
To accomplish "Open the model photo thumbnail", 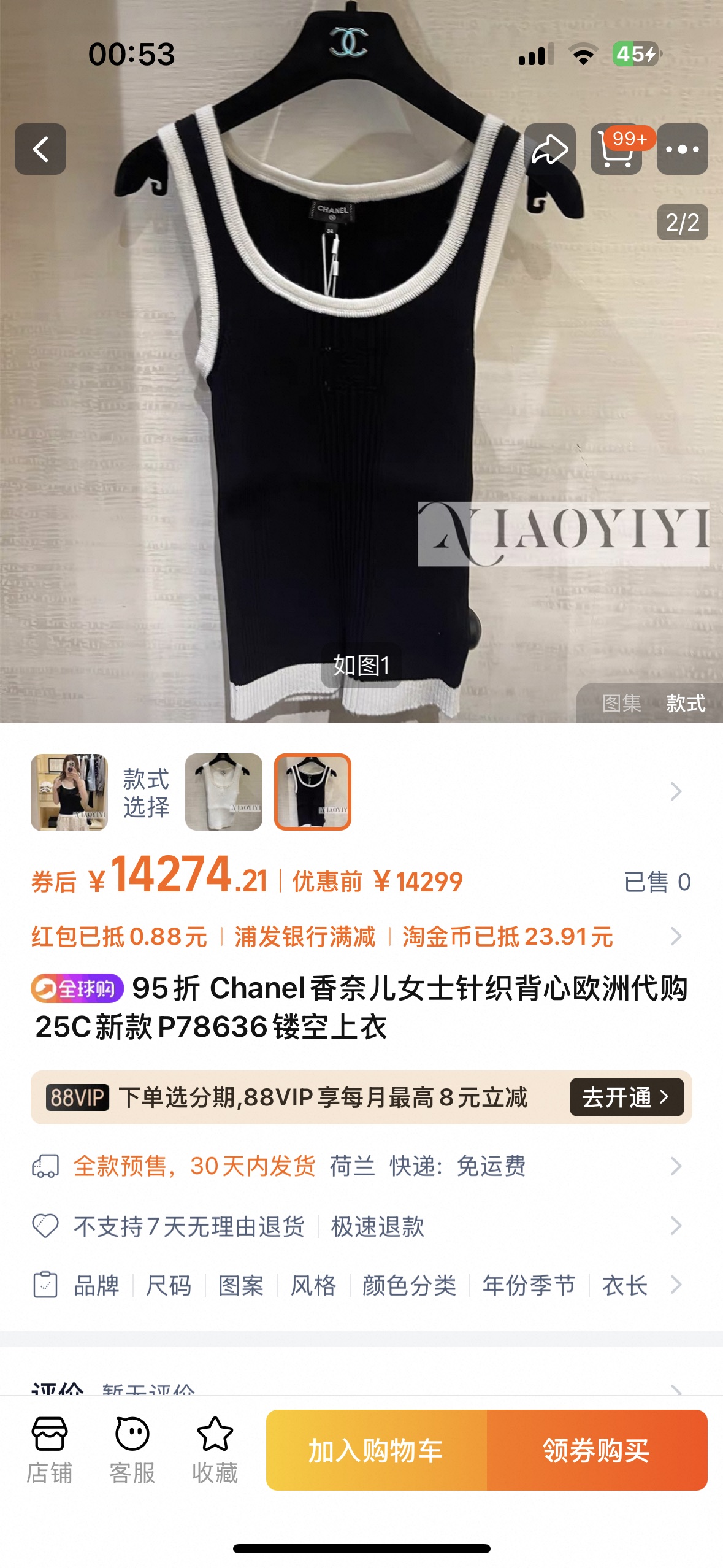I will (x=69, y=791).
